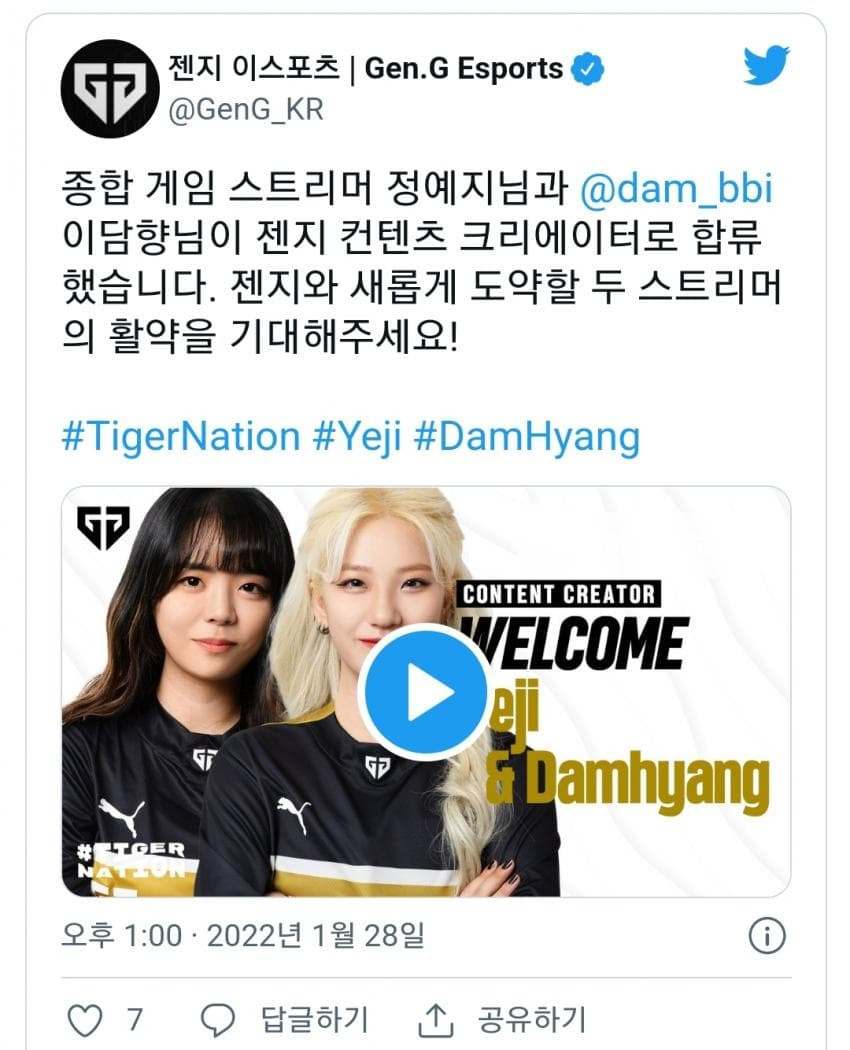Share tweet via 공유하기
Image resolution: width=850 pixels, height=1050 pixels.
click(502, 1020)
